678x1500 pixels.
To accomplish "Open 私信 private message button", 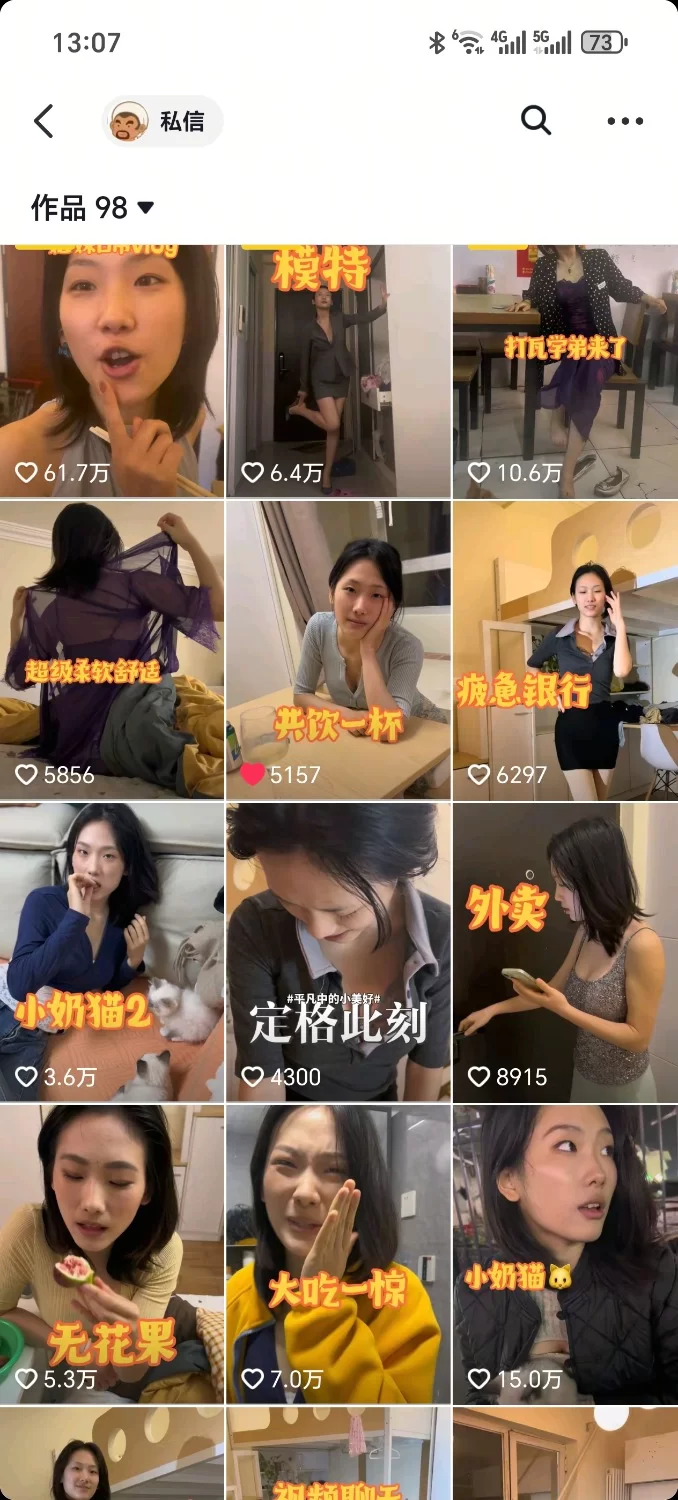I will click(x=163, y=121).
